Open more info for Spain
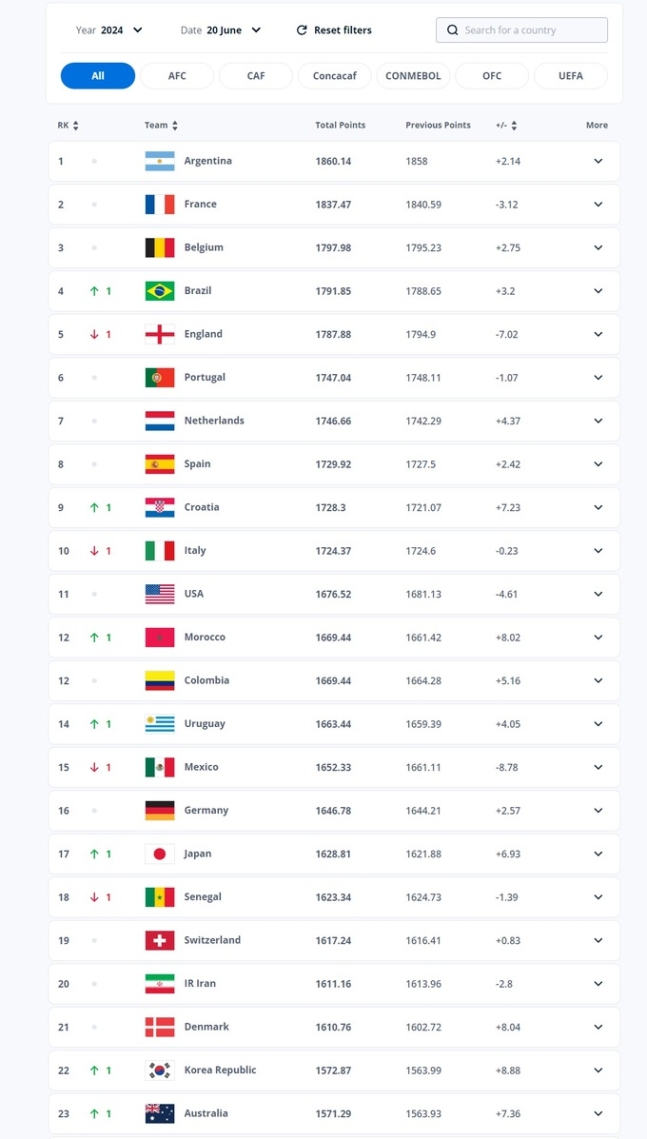Viewport: 647px width, 1139px height. [598, 464]
